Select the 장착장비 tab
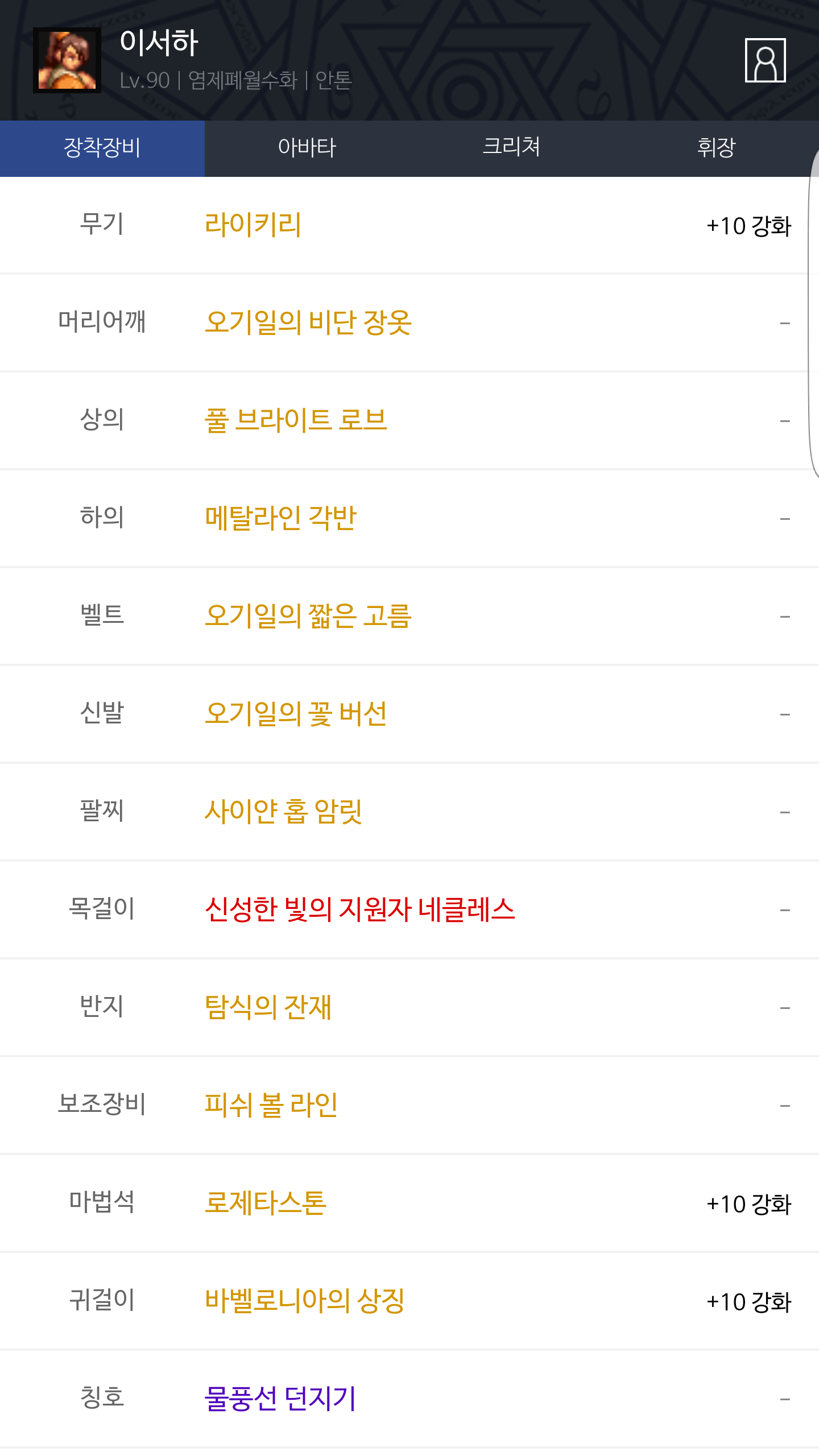The height and width of the screenshot is (1456, 819). pos(102,148)
